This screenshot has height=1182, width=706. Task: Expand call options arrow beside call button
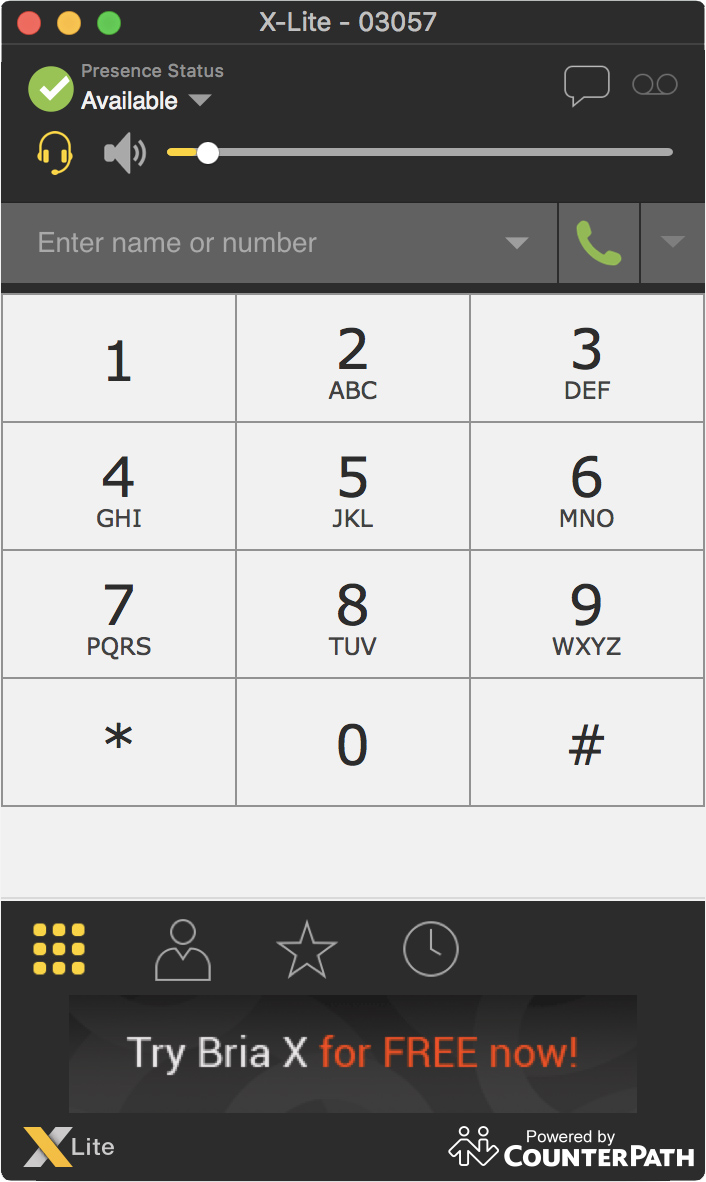point(672,243)
